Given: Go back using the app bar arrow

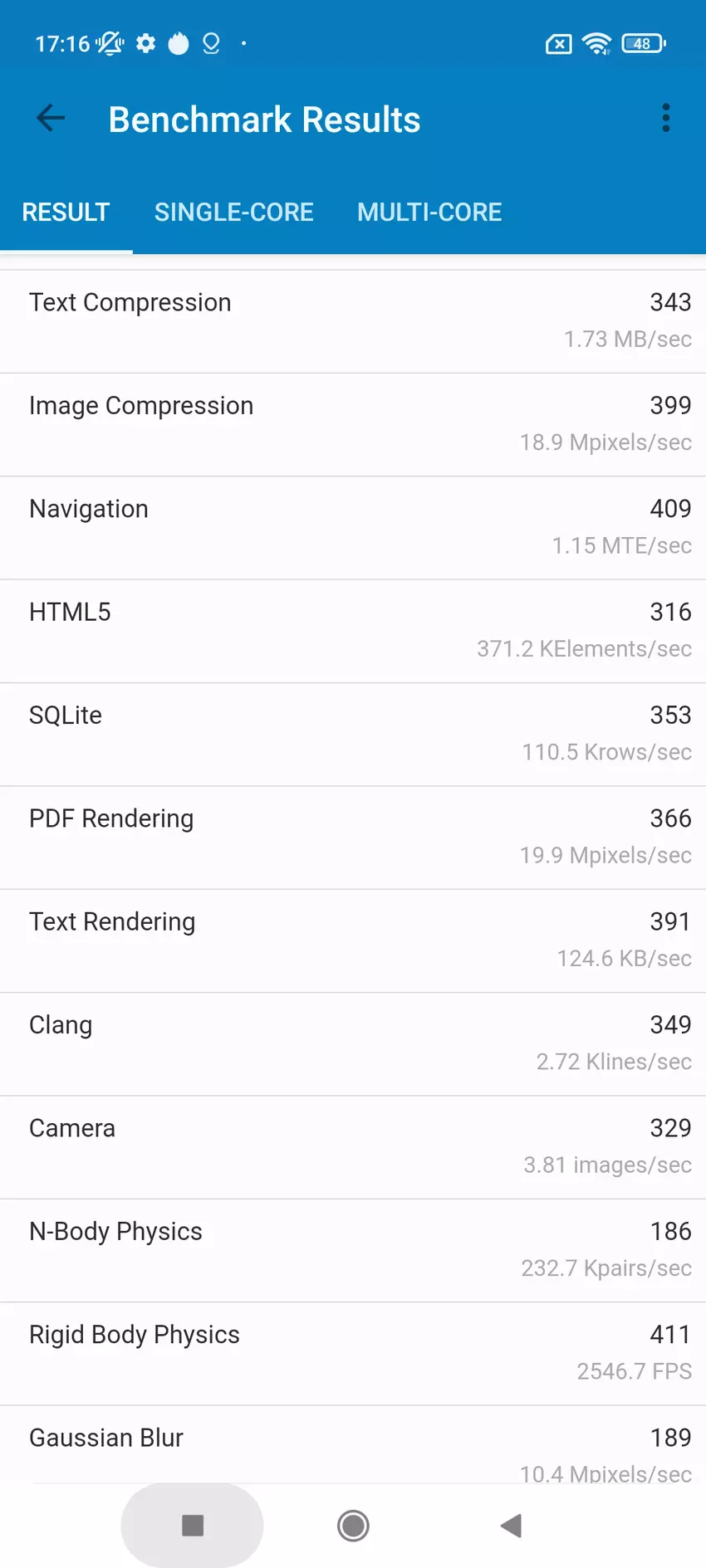Looking at the screenshot, I should [x=51, y=119].
